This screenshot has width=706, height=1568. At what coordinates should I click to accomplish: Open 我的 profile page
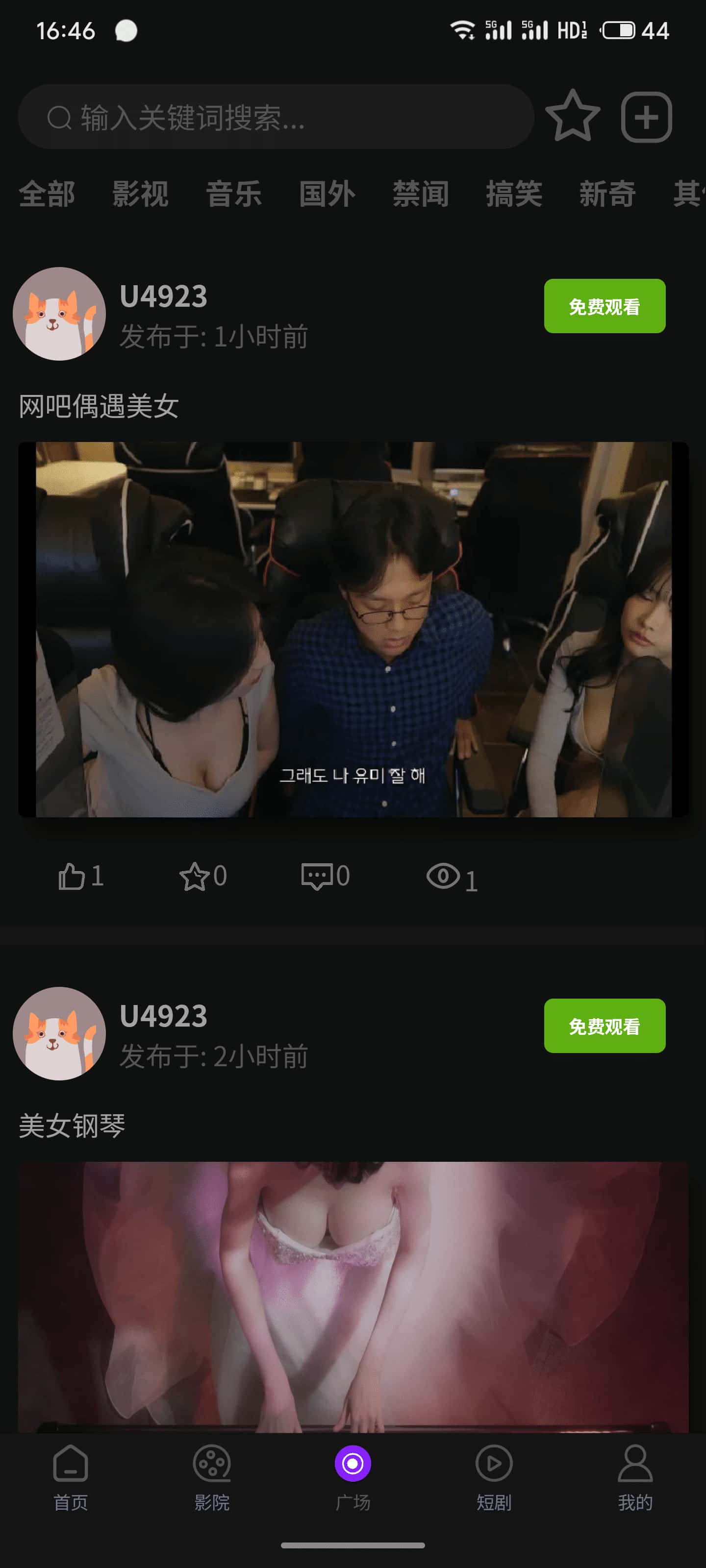pyautogui.click(x=635, y=1464)
